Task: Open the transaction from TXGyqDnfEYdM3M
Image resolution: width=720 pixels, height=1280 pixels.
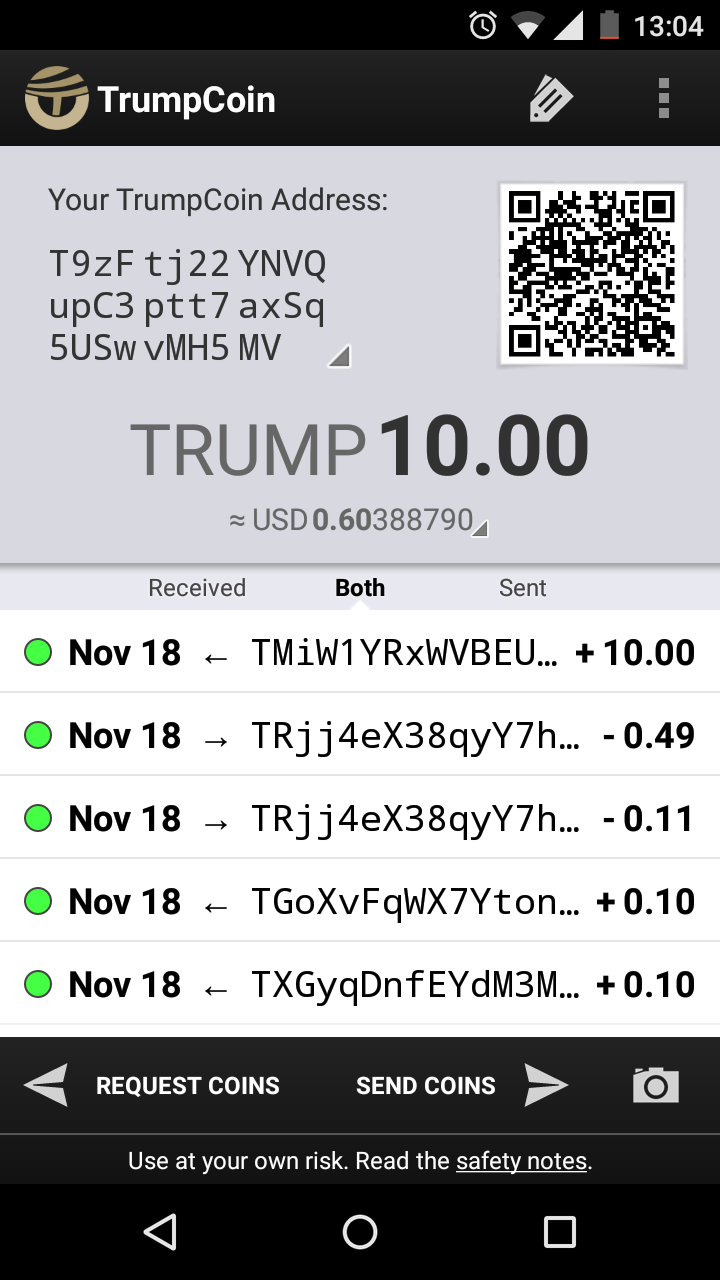Action: tap(360, 984)
